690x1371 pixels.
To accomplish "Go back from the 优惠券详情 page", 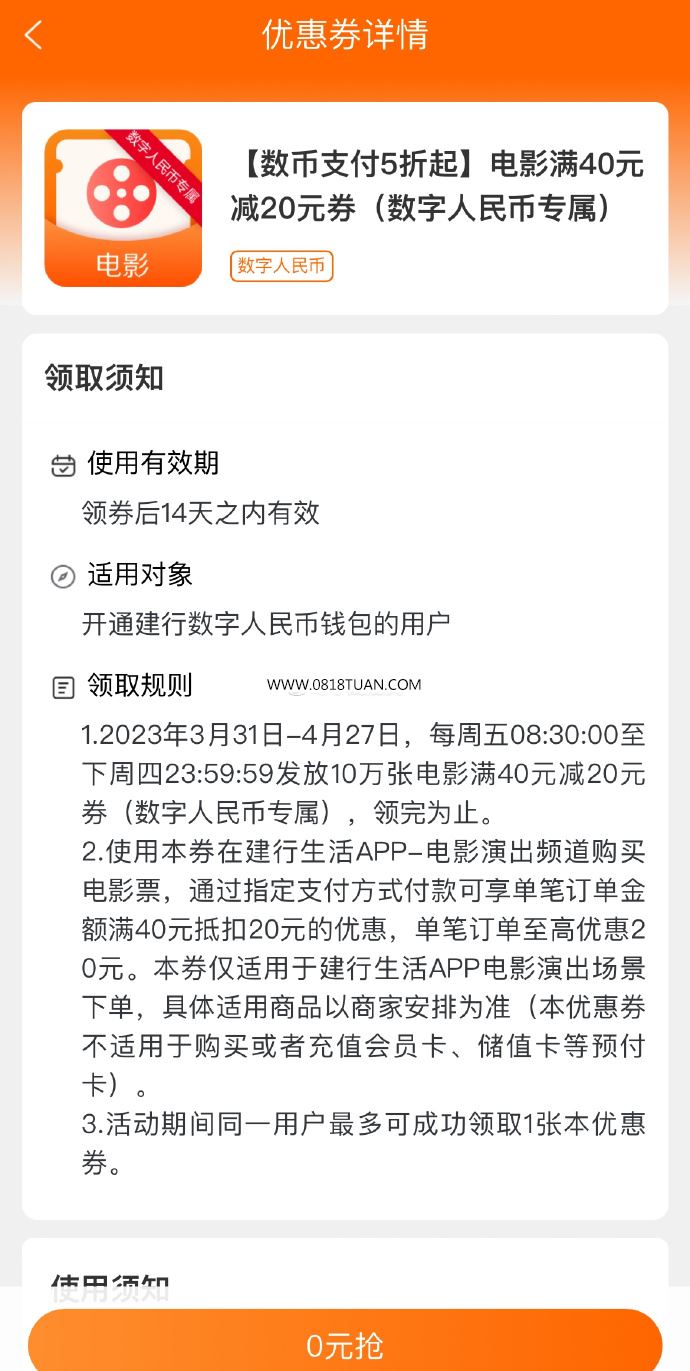I will [x=34, y=35].
